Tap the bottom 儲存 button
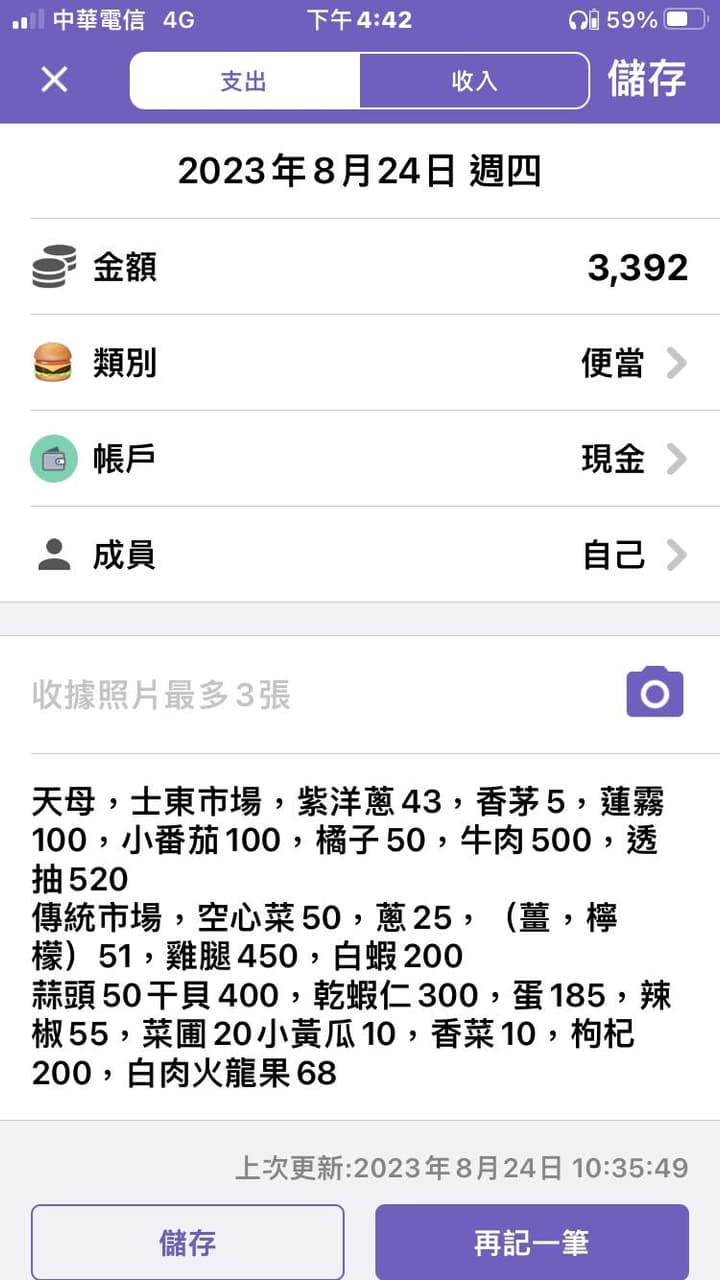The width and height of the screenshot is (720, 1280). click(x=188, y=1243)
